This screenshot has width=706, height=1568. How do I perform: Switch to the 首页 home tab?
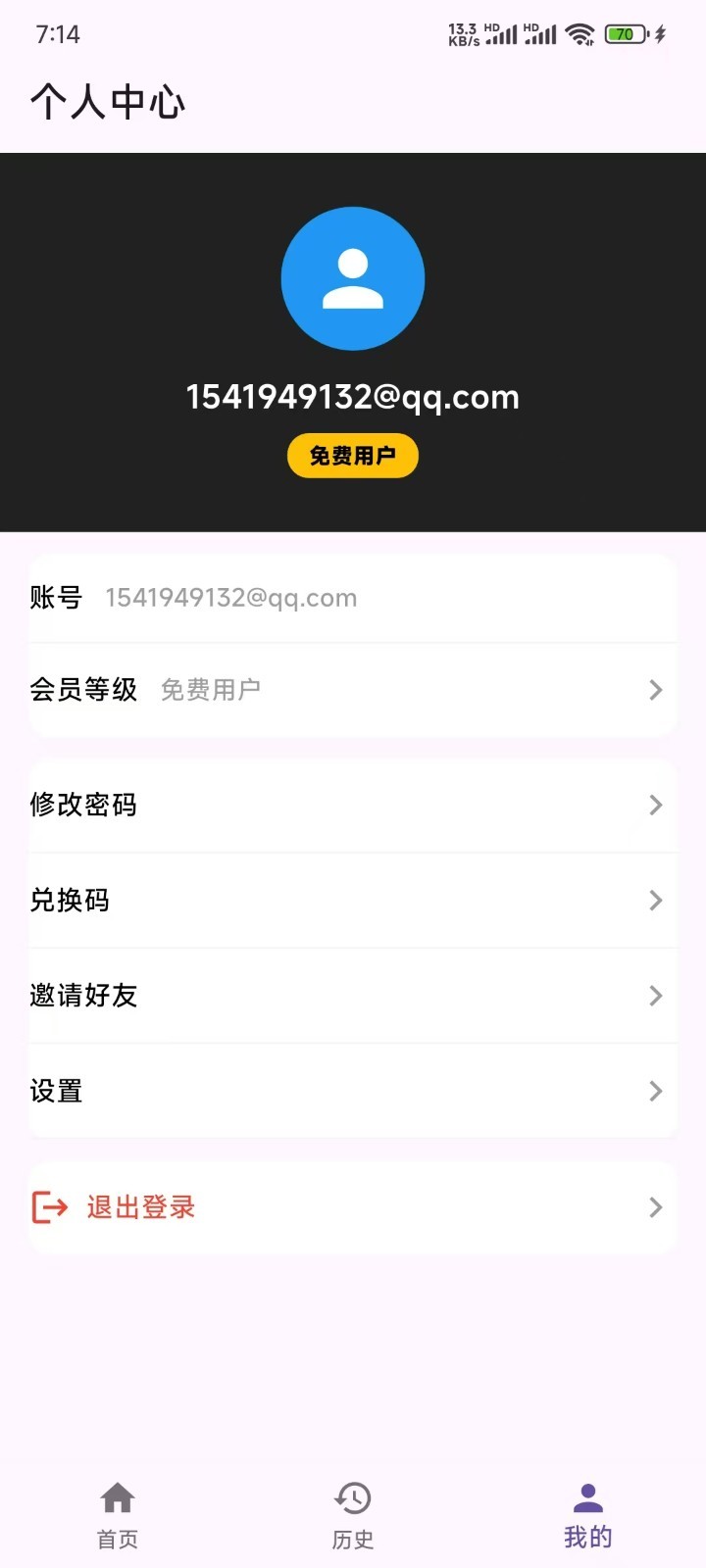(118, 1515)
